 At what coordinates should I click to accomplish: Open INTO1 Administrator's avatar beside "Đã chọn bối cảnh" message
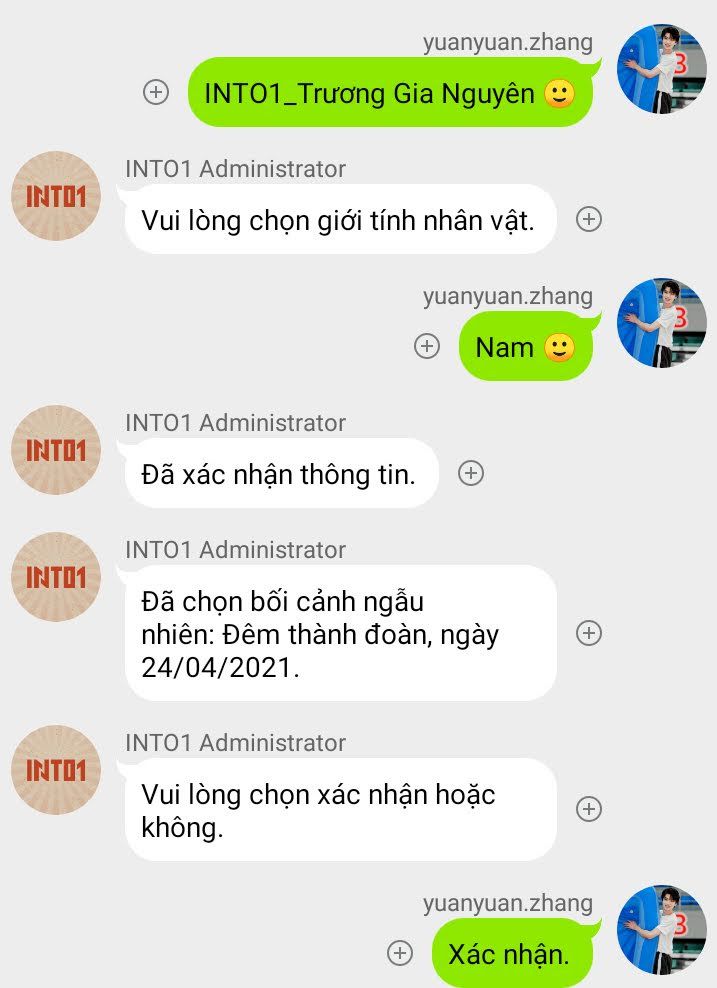pos(56,577)
